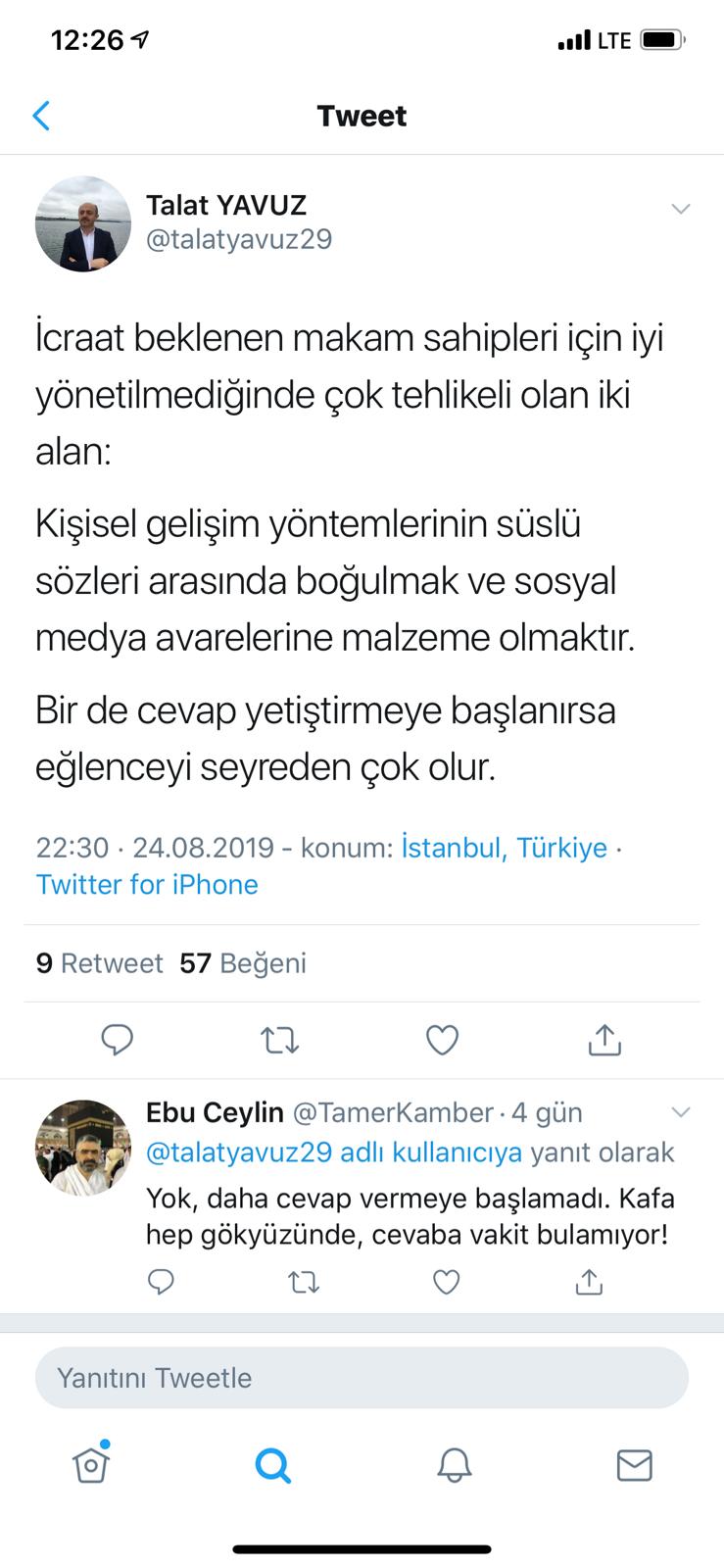
Task: Open Talat YAVUZ's profile picture
Action: (83, 223)
